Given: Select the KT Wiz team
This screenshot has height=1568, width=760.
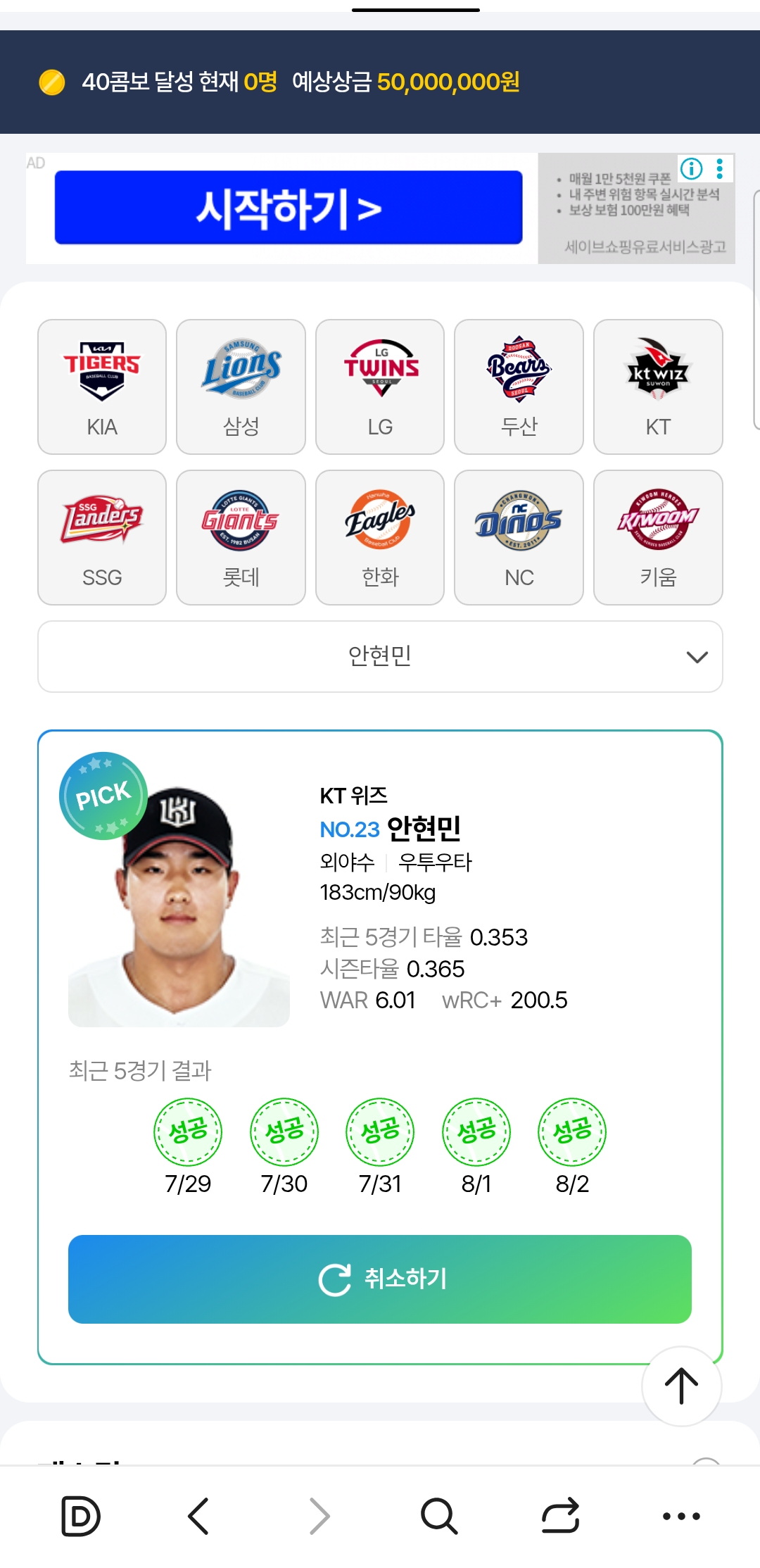Looking at the screenshot, I should click(658, 387).
